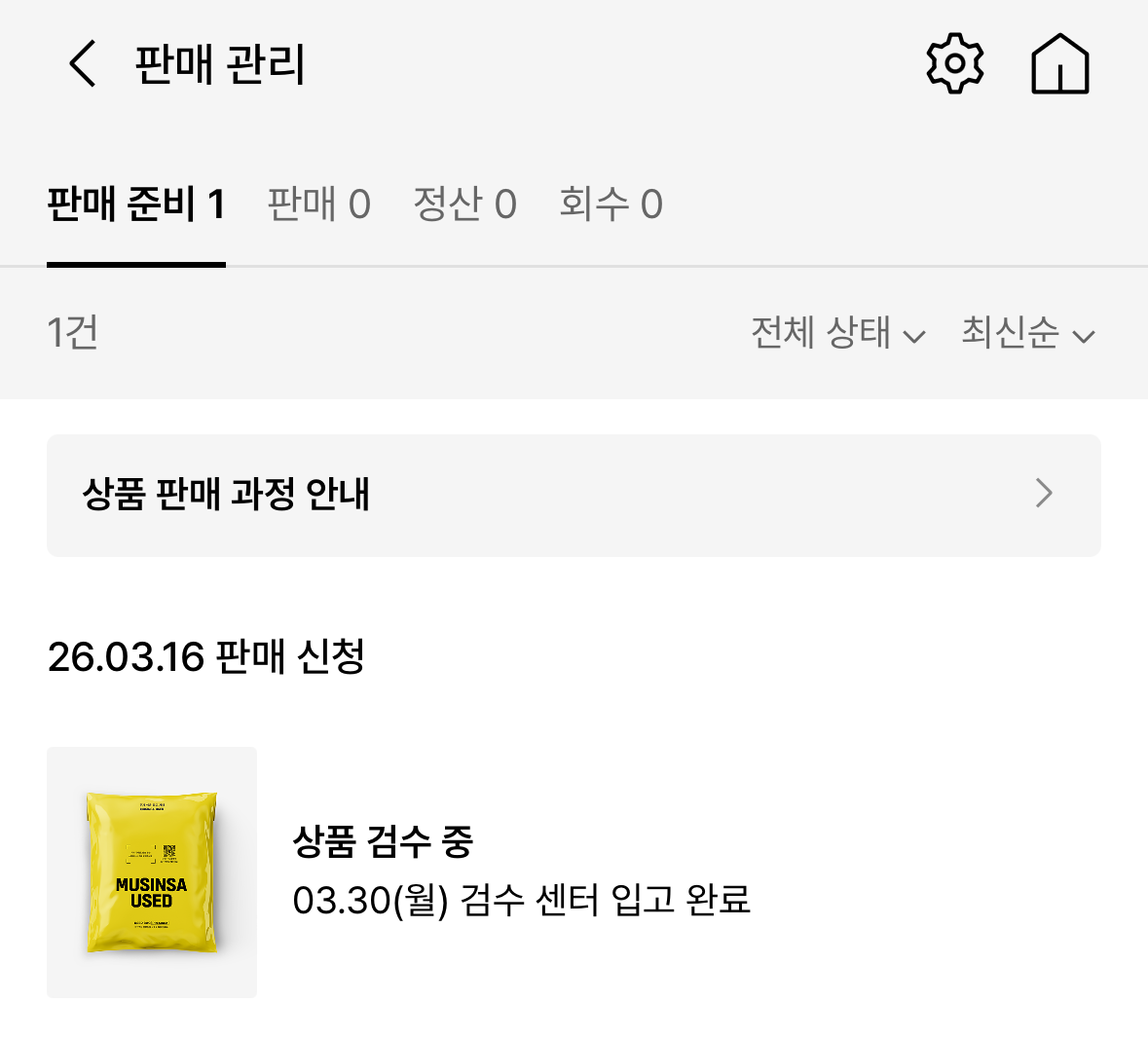Open the 전체 상태 filter dropdown
Screen dimensions: 1148x1039
(x=837, y=333)
